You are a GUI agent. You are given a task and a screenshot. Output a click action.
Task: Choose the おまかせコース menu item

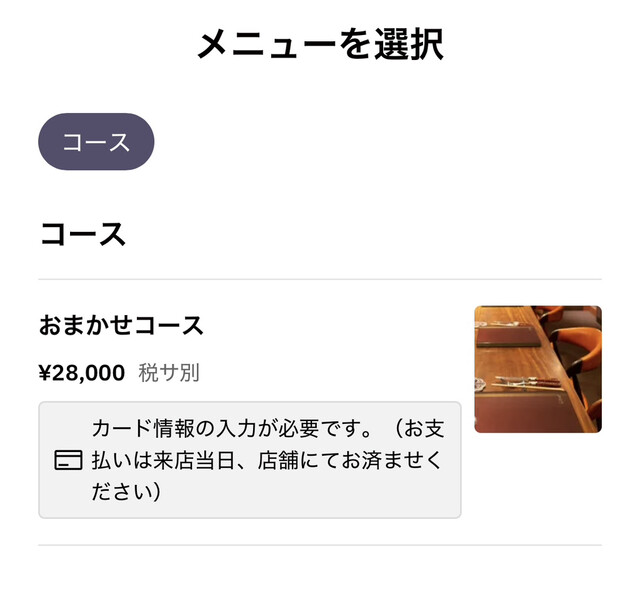121,325
